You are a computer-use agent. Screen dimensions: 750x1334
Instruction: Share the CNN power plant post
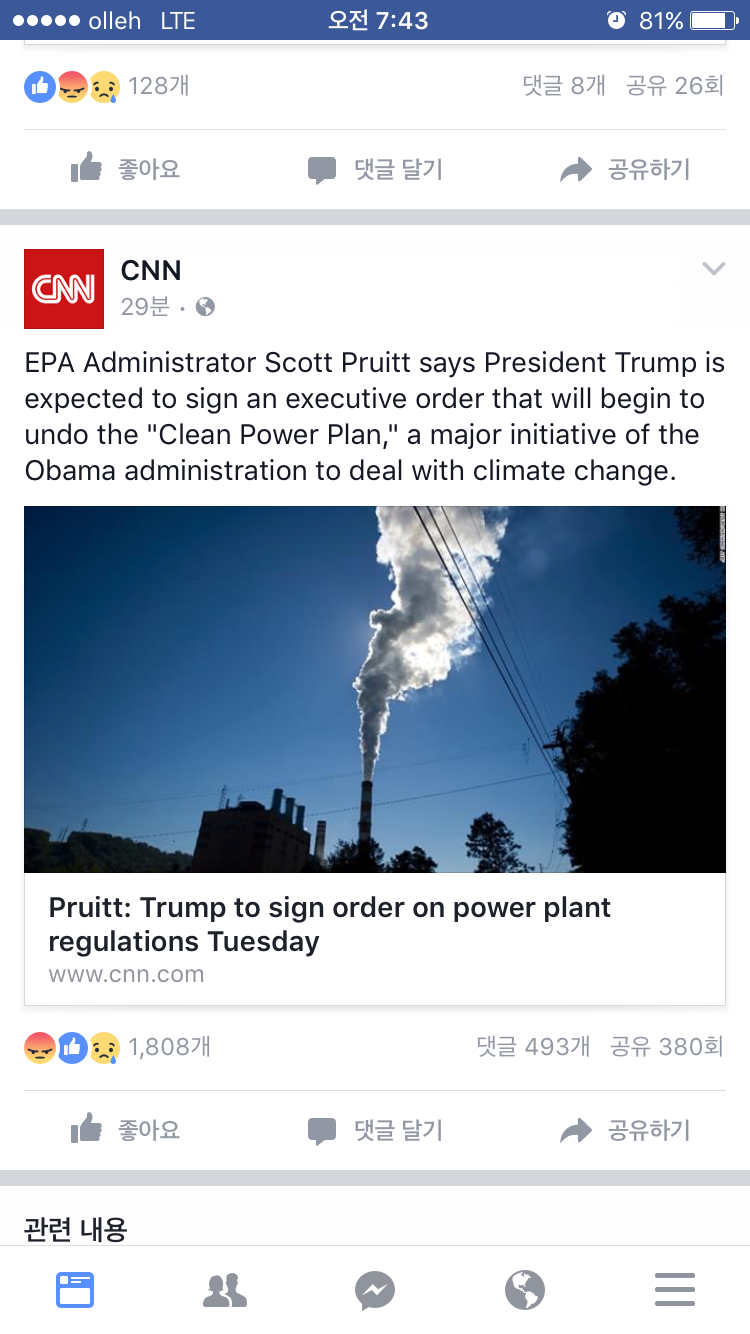(x=625, y=1130)
